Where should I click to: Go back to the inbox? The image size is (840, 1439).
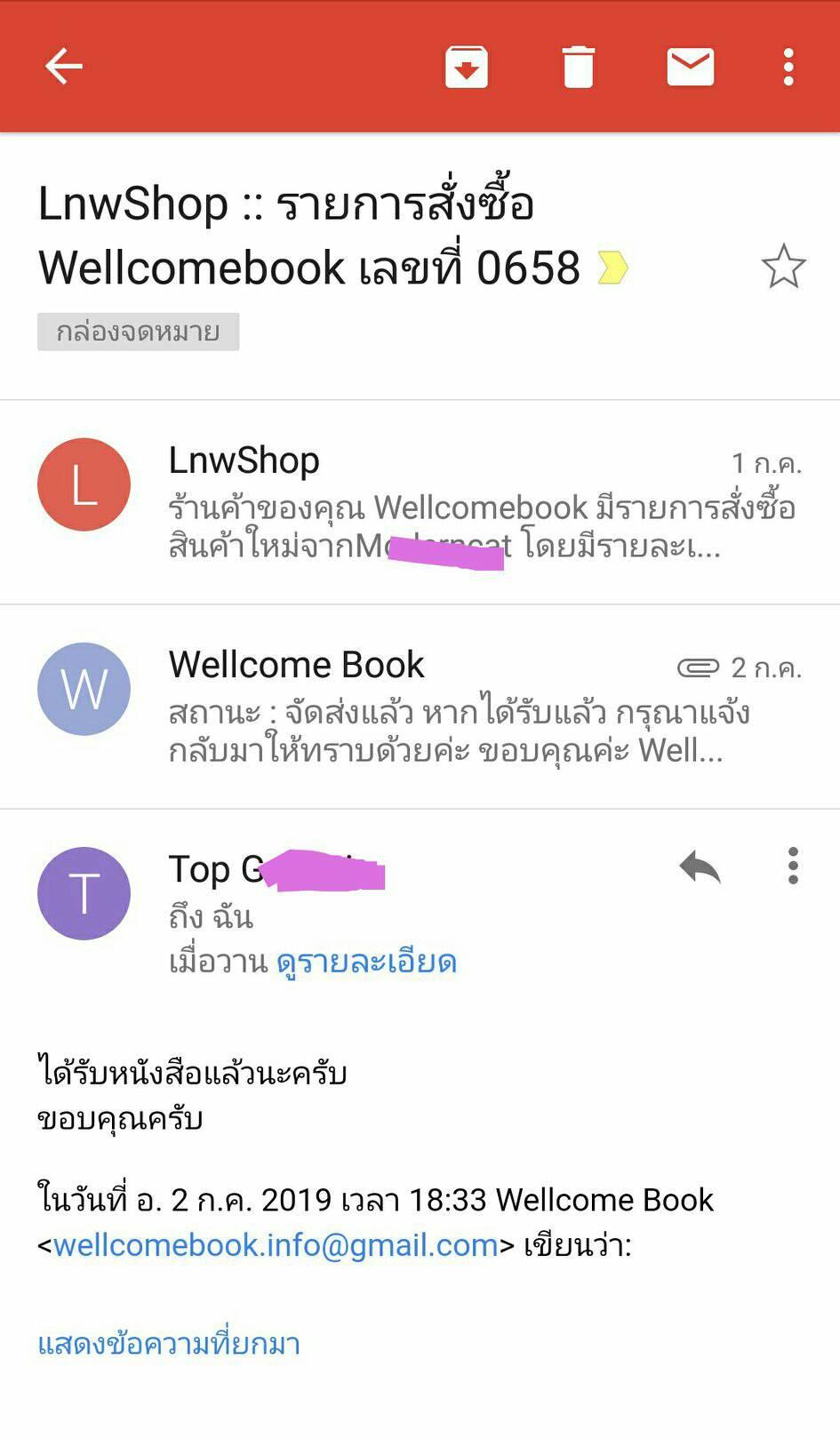(x=63, y=66)
